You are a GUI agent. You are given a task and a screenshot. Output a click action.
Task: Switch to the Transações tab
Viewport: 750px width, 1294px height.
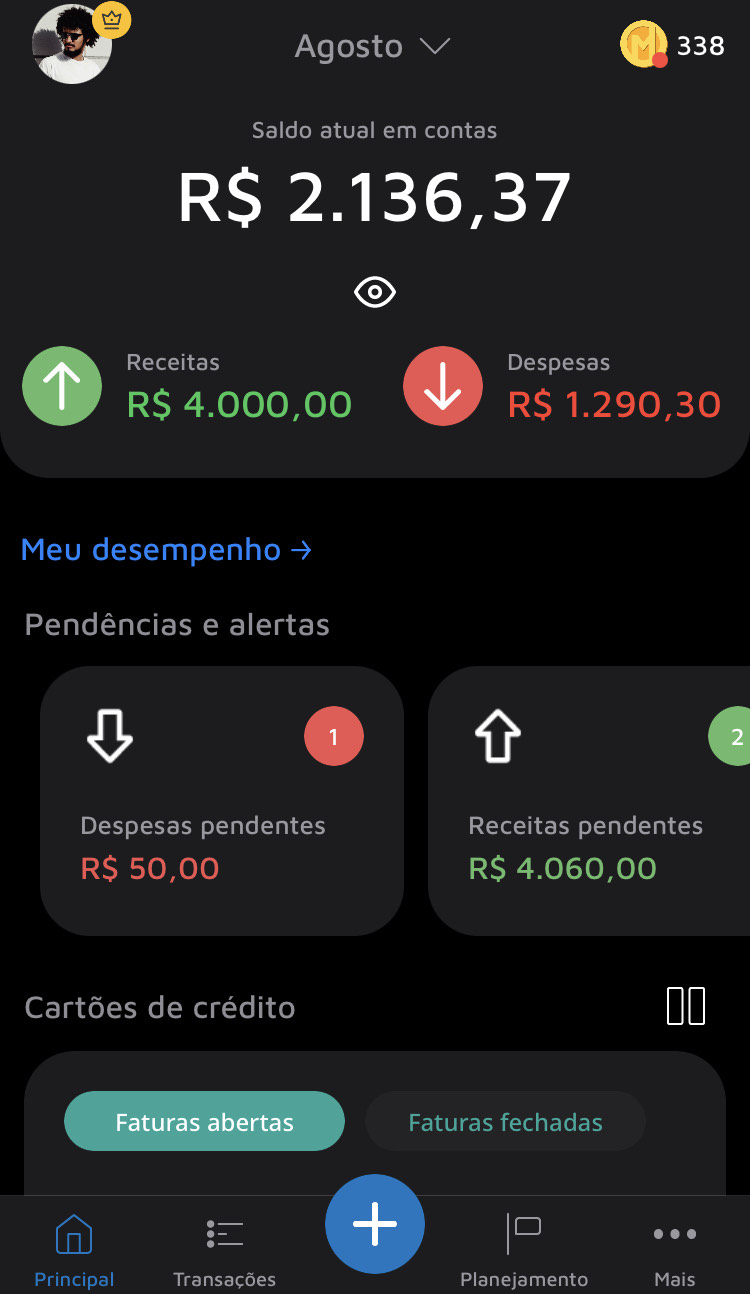[224, 1247]
